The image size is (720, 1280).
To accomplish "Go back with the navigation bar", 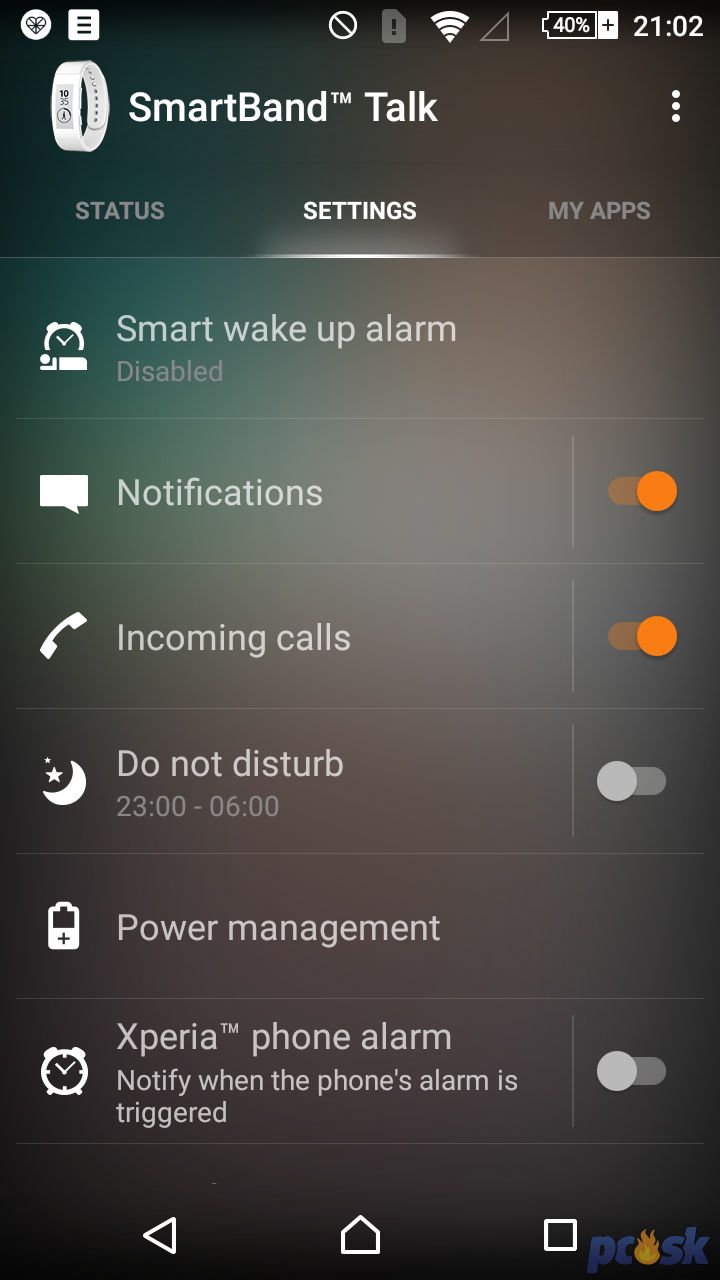I will 160,1235.
